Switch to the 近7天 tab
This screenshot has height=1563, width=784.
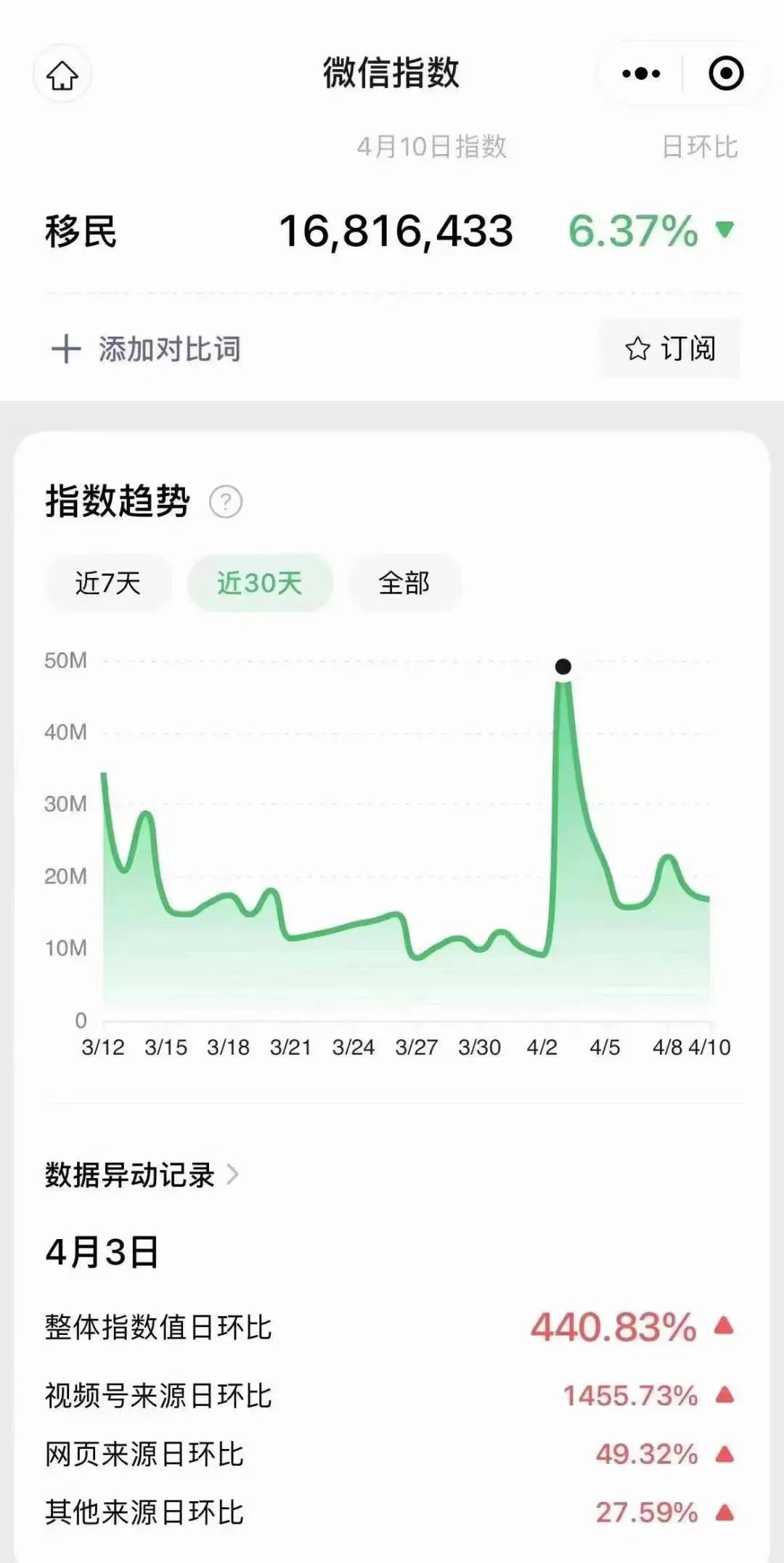coord(108,583)
